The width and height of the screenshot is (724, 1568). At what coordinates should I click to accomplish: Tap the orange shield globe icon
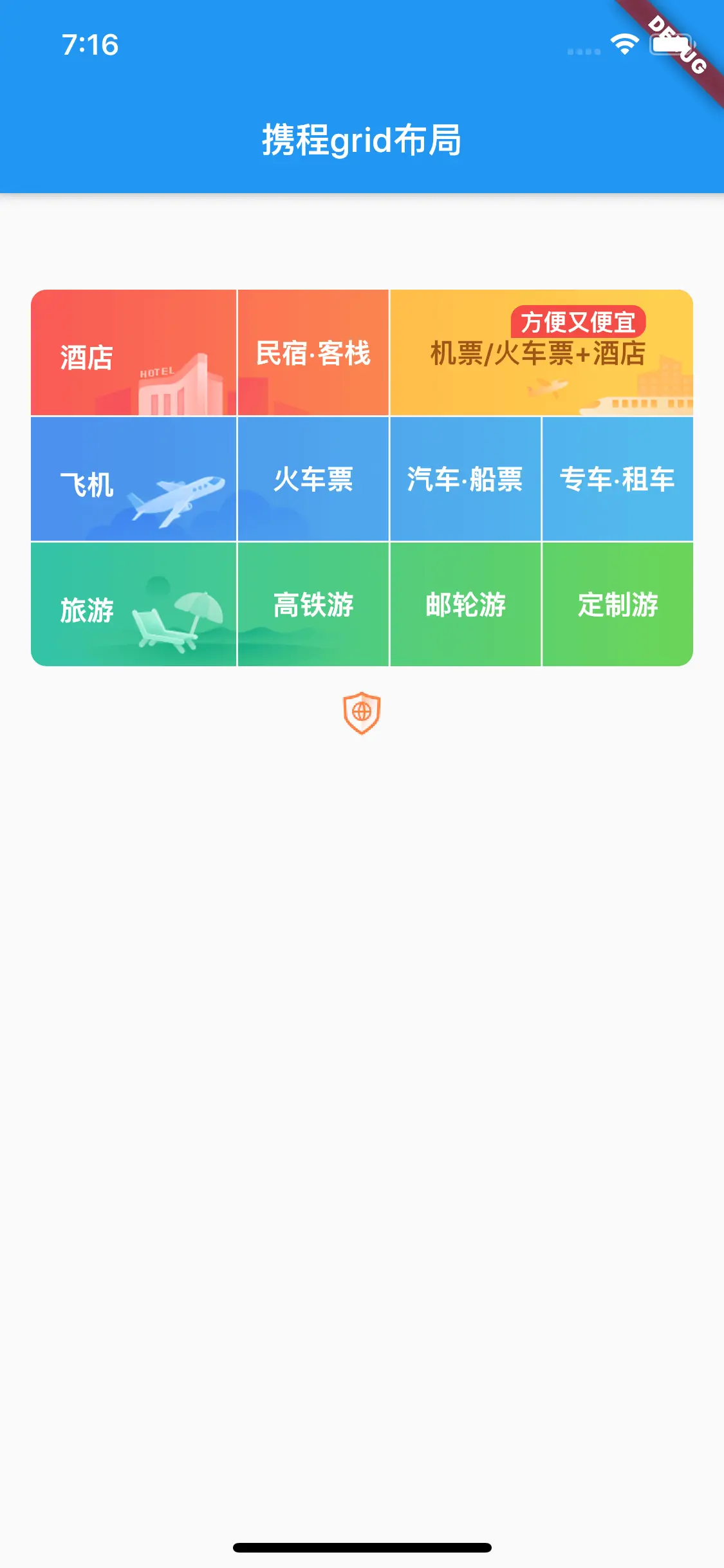362,713
